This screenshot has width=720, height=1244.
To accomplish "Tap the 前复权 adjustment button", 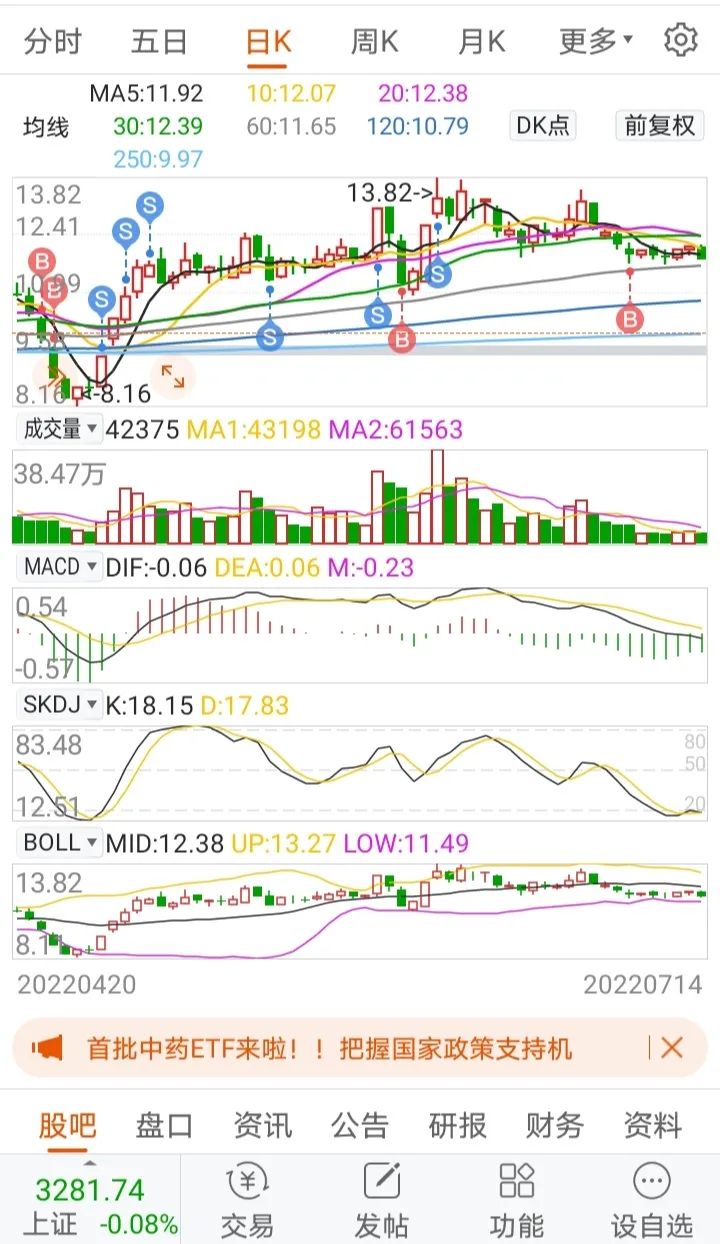I will [x=659, y=126].
